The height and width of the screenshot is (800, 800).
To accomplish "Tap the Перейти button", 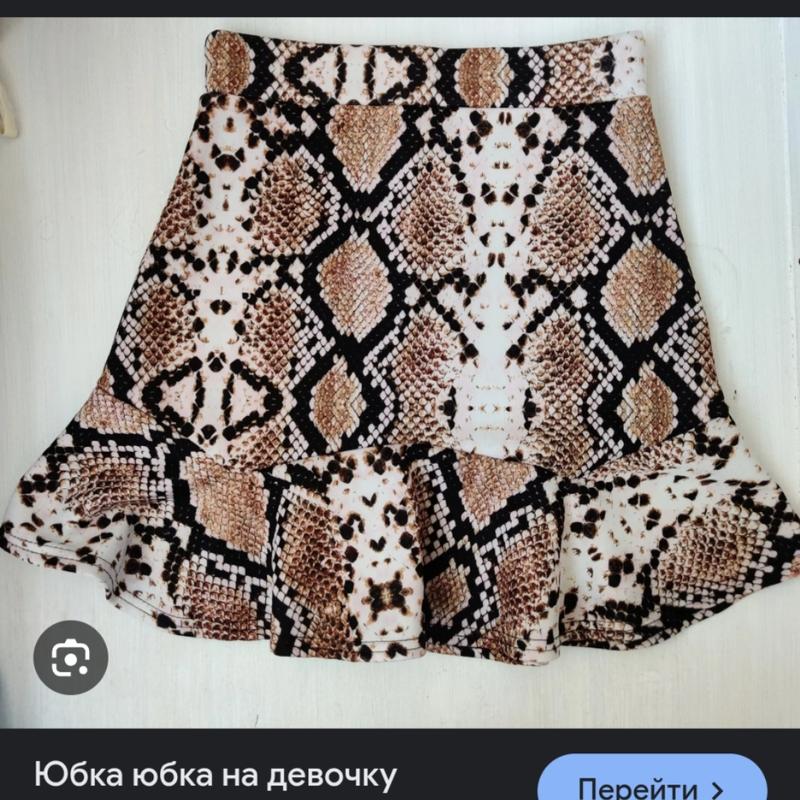I will pos(648,785).
